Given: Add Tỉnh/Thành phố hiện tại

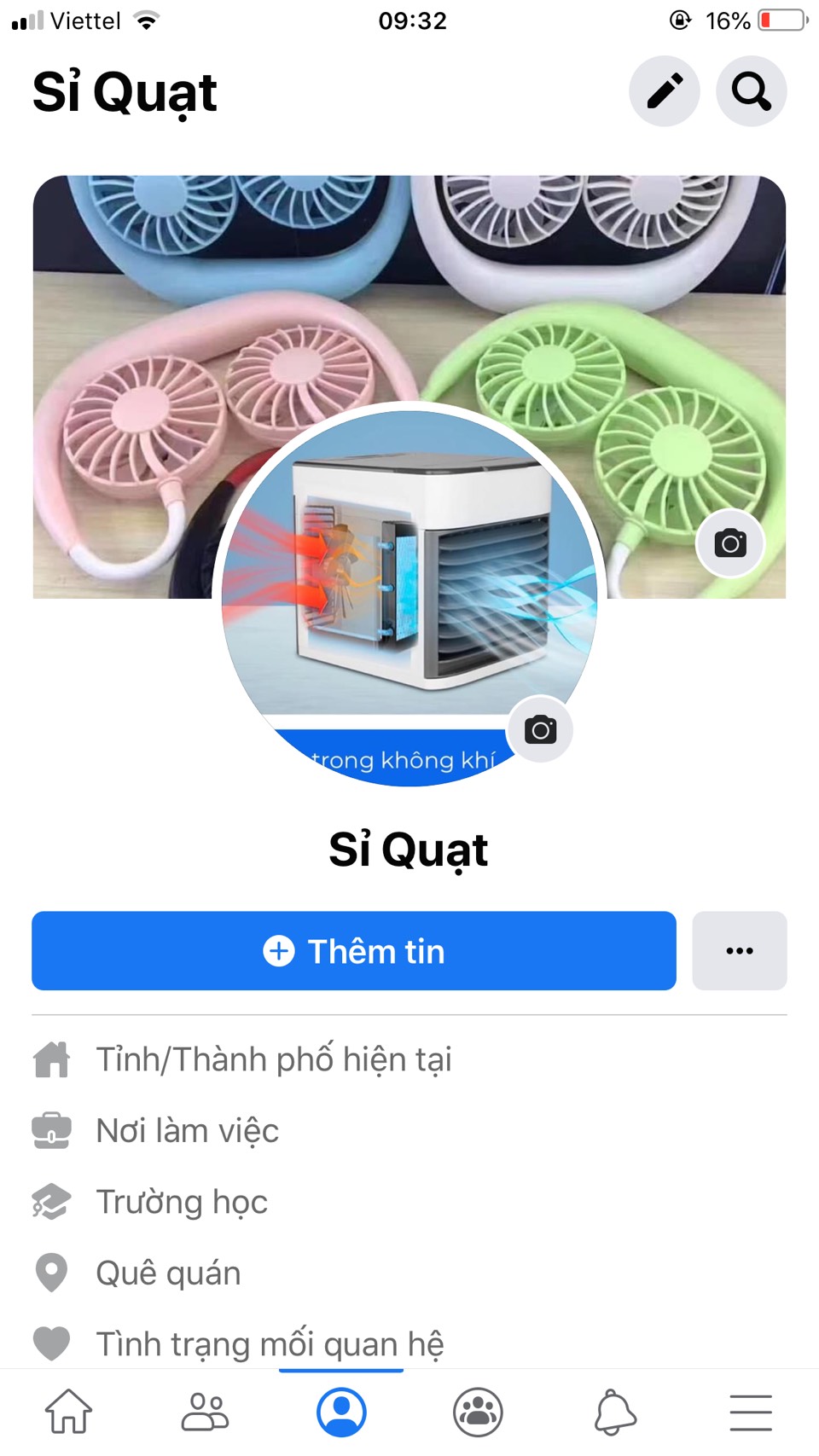Looking at the screenshot, I should pos(273,1059).
